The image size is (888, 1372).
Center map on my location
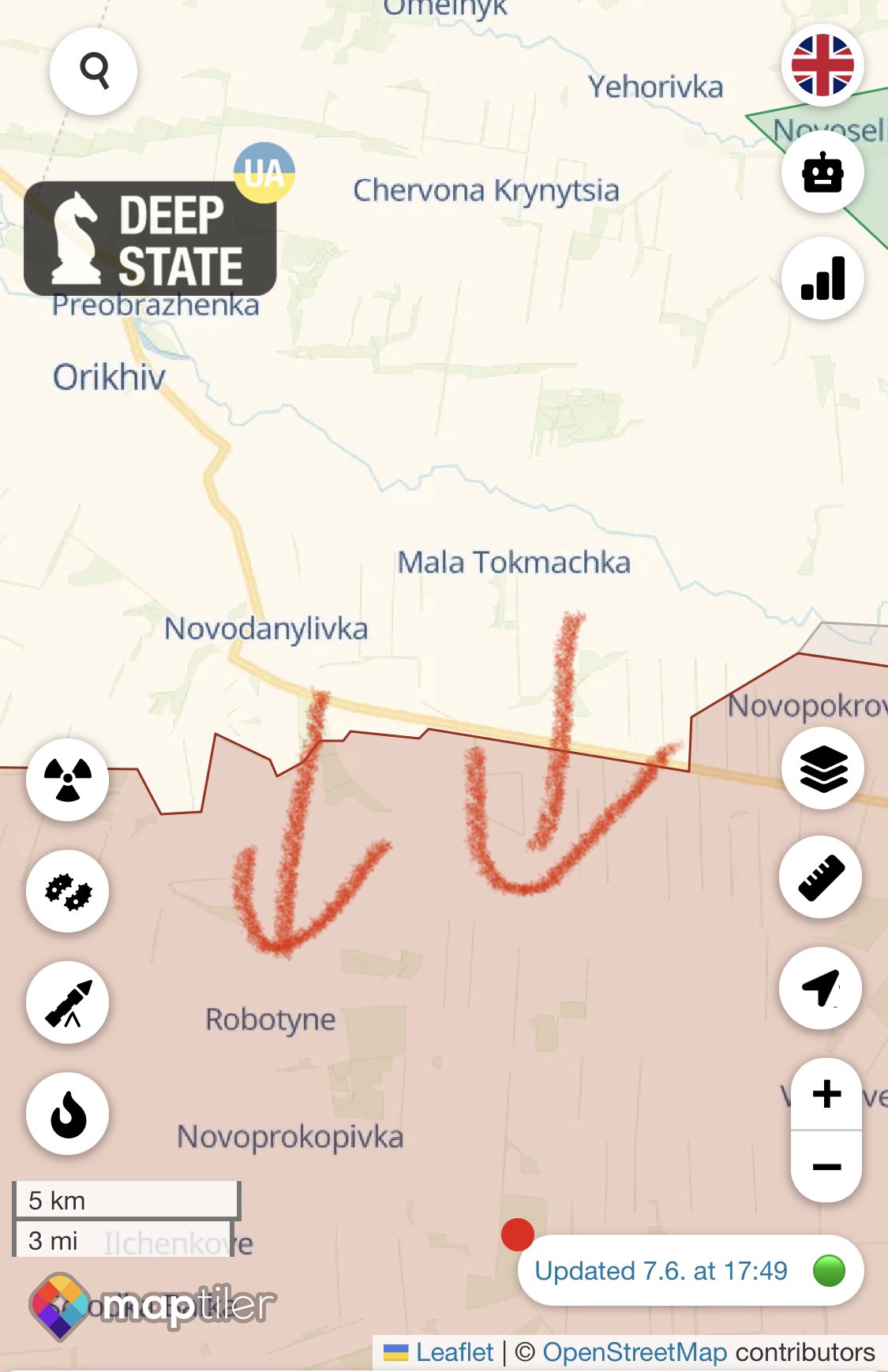point(821,988)
